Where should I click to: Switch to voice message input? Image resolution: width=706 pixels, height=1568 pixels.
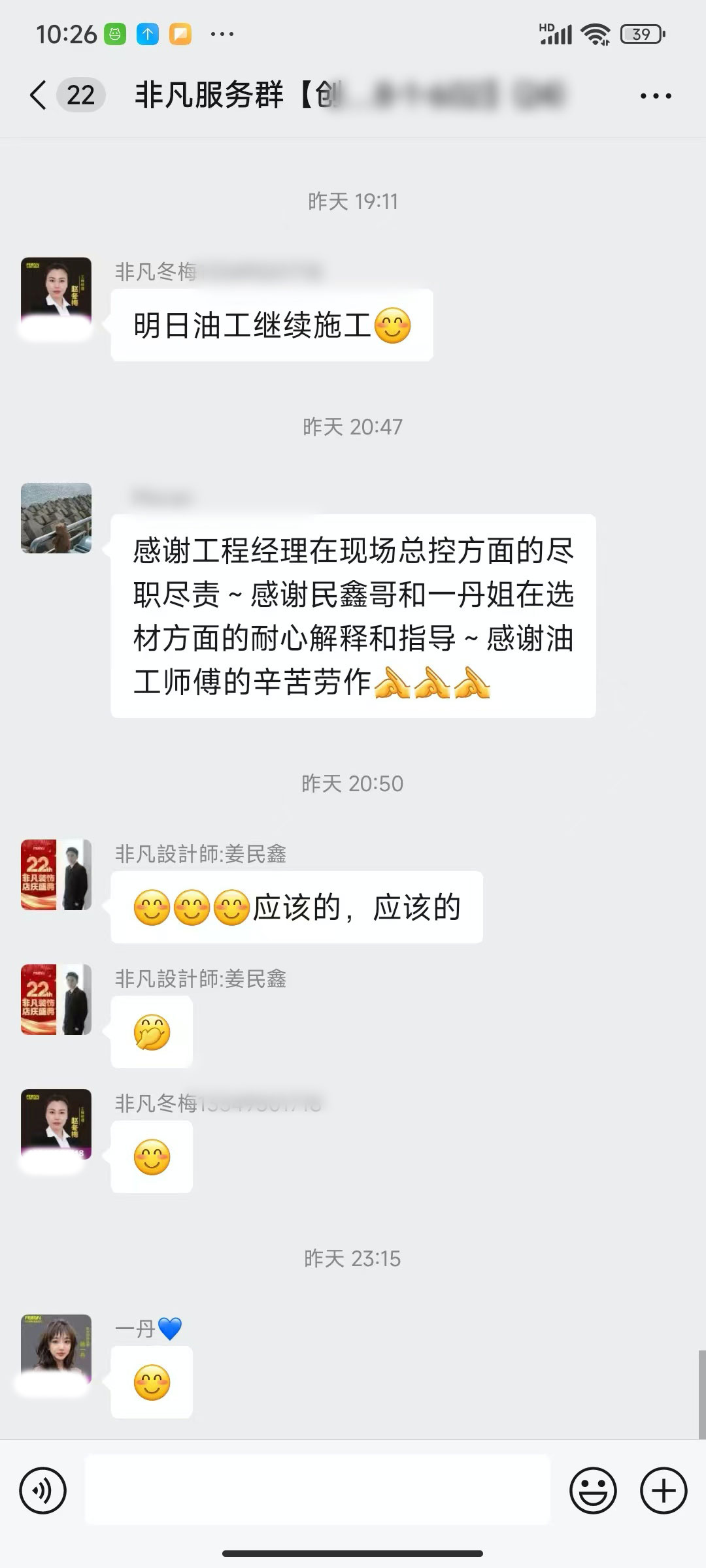43,1491
